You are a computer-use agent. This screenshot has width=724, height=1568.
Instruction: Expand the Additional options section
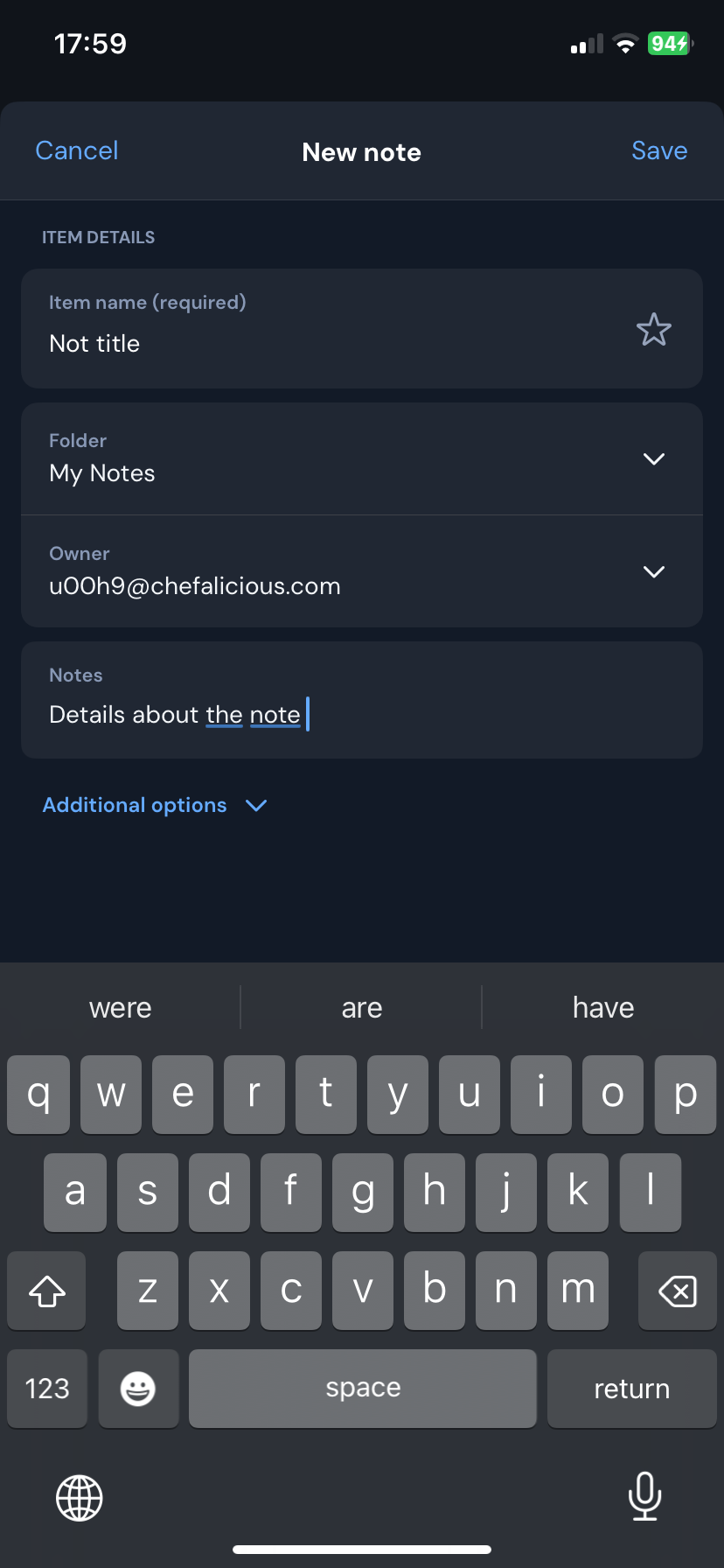coord(155,805)
